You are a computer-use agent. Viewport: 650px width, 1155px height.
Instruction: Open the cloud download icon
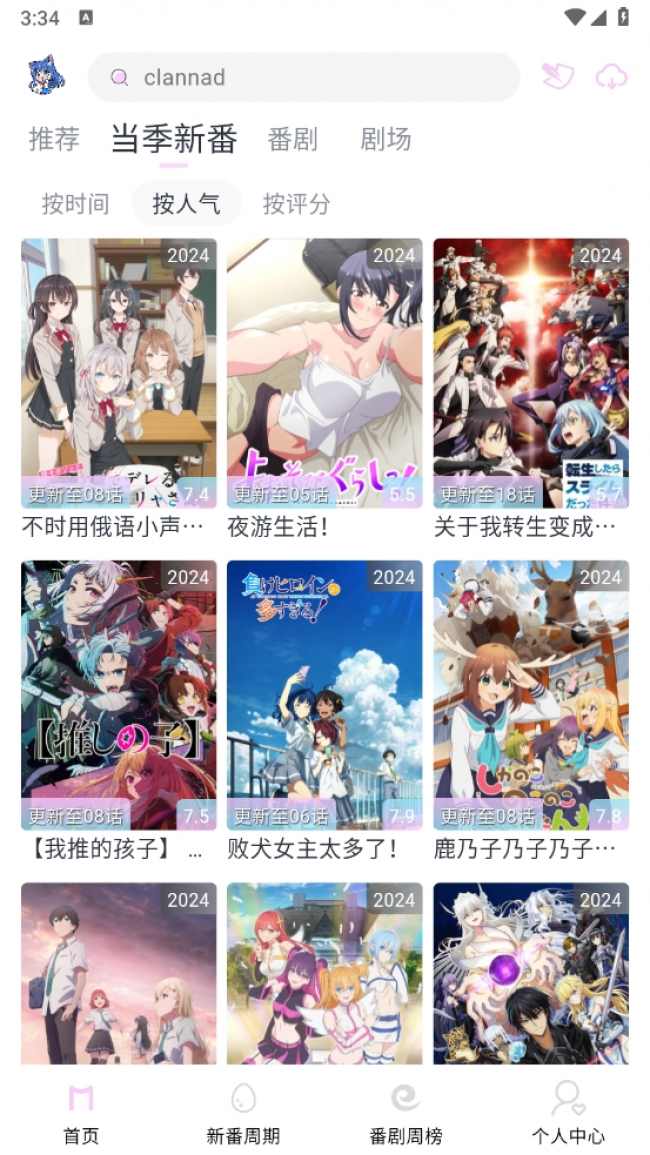[611, 77]
